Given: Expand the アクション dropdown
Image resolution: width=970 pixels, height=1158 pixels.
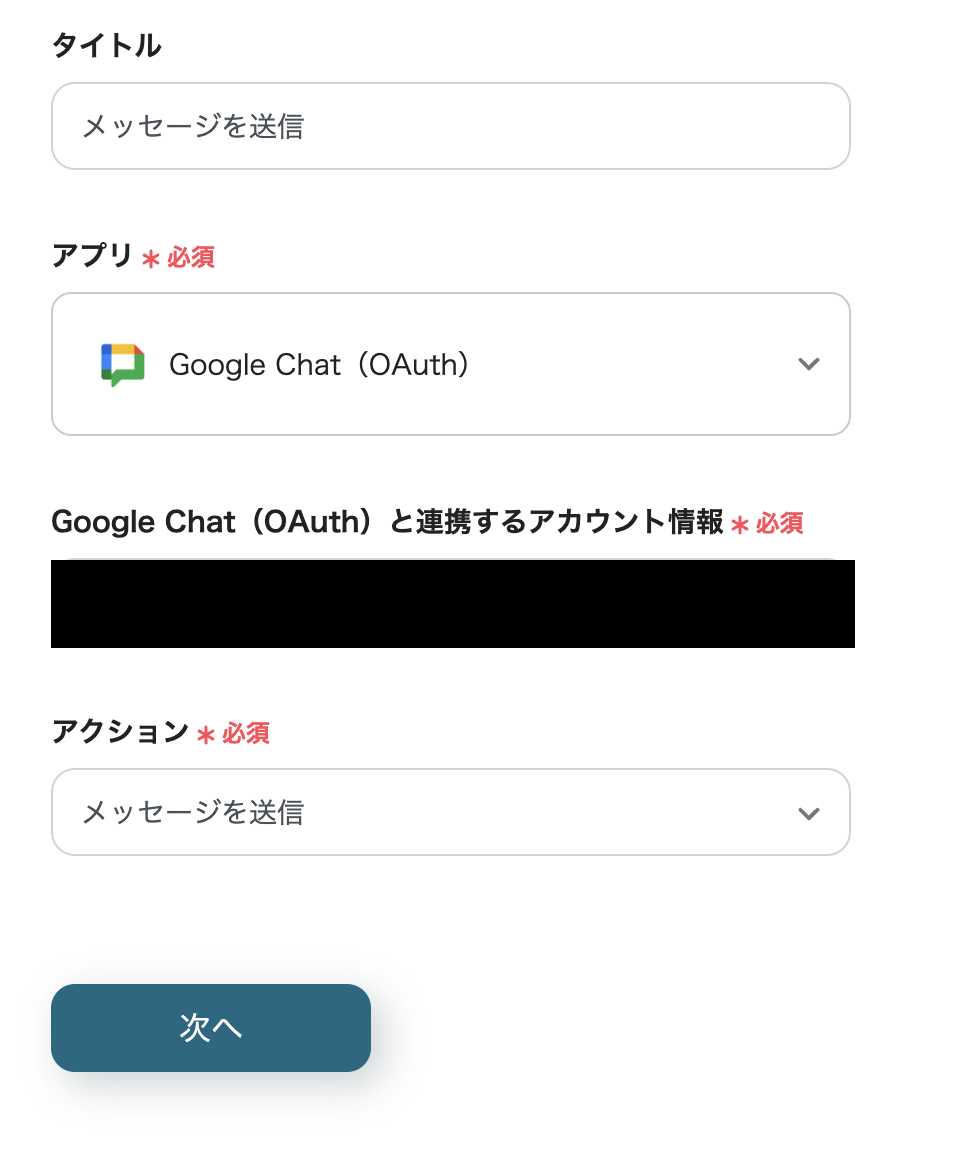Looking at the screenshot, I should coord(450,812).
